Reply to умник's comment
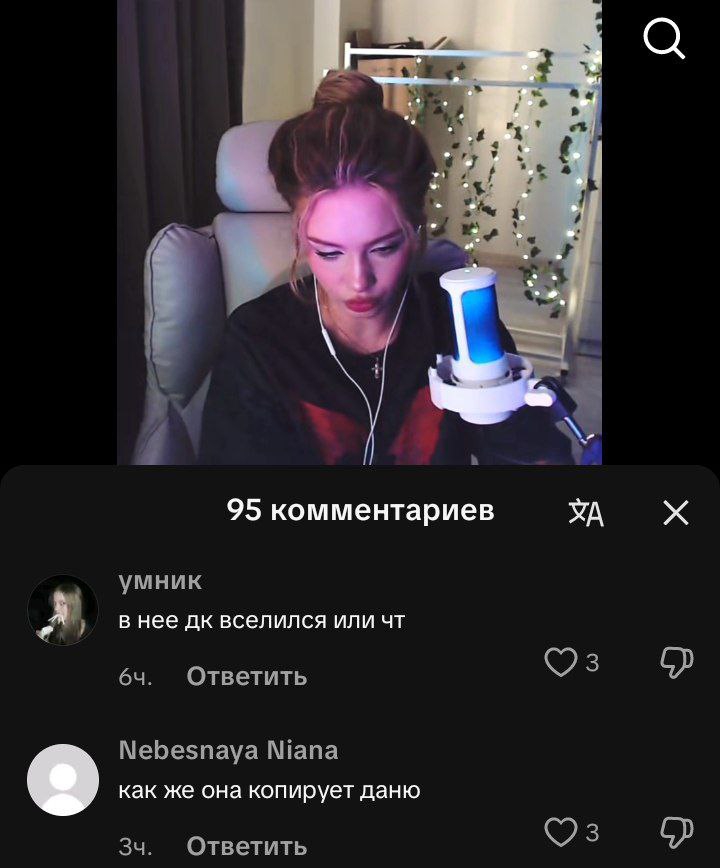 pos(246,676)
